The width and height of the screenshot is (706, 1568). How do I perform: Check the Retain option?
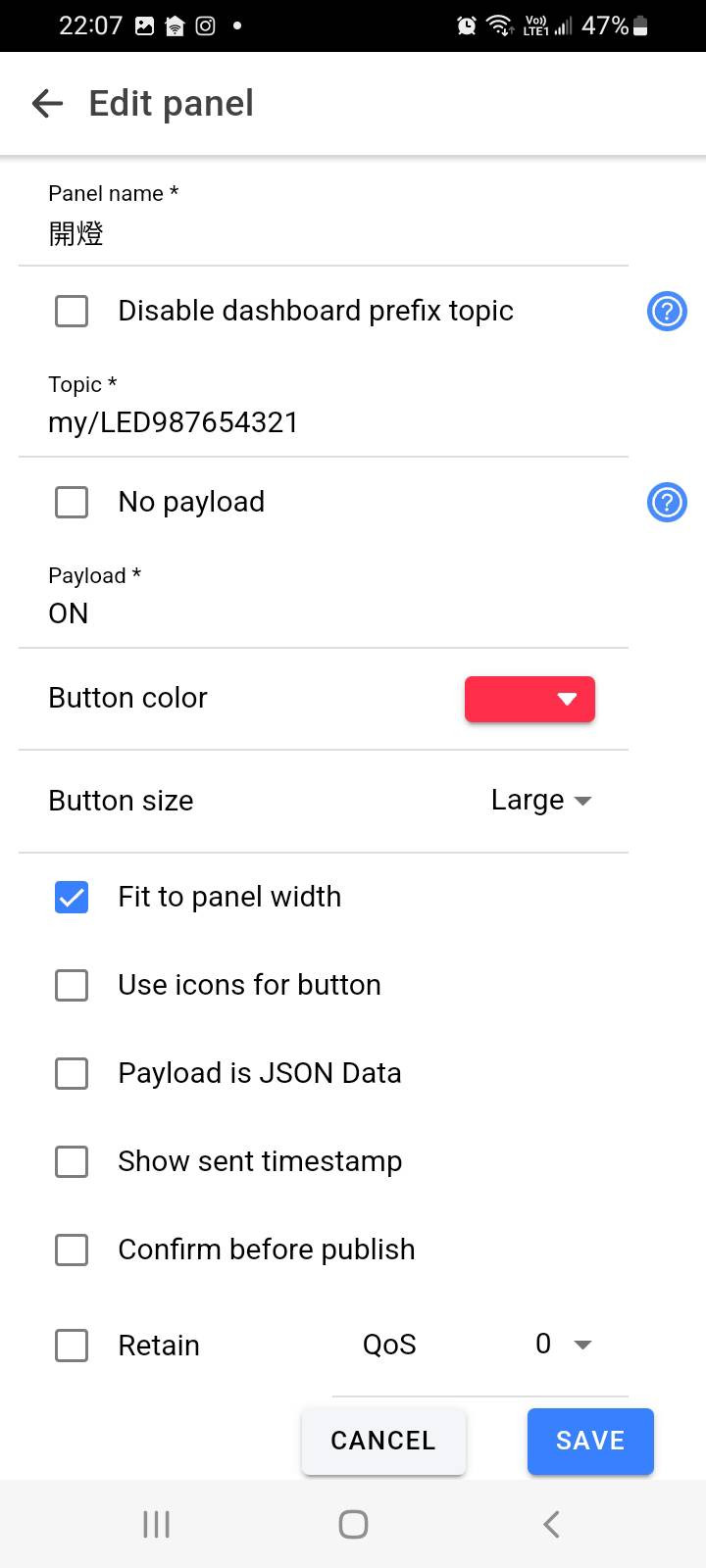point(72,1346)
